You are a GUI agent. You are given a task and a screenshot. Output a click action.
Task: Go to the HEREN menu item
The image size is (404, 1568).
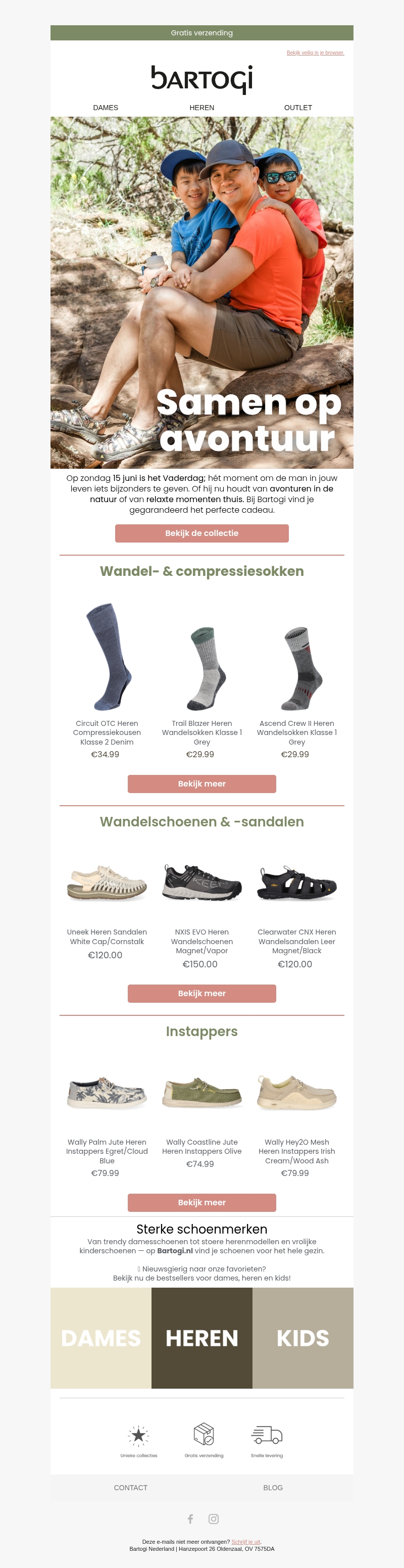(201, 108)
